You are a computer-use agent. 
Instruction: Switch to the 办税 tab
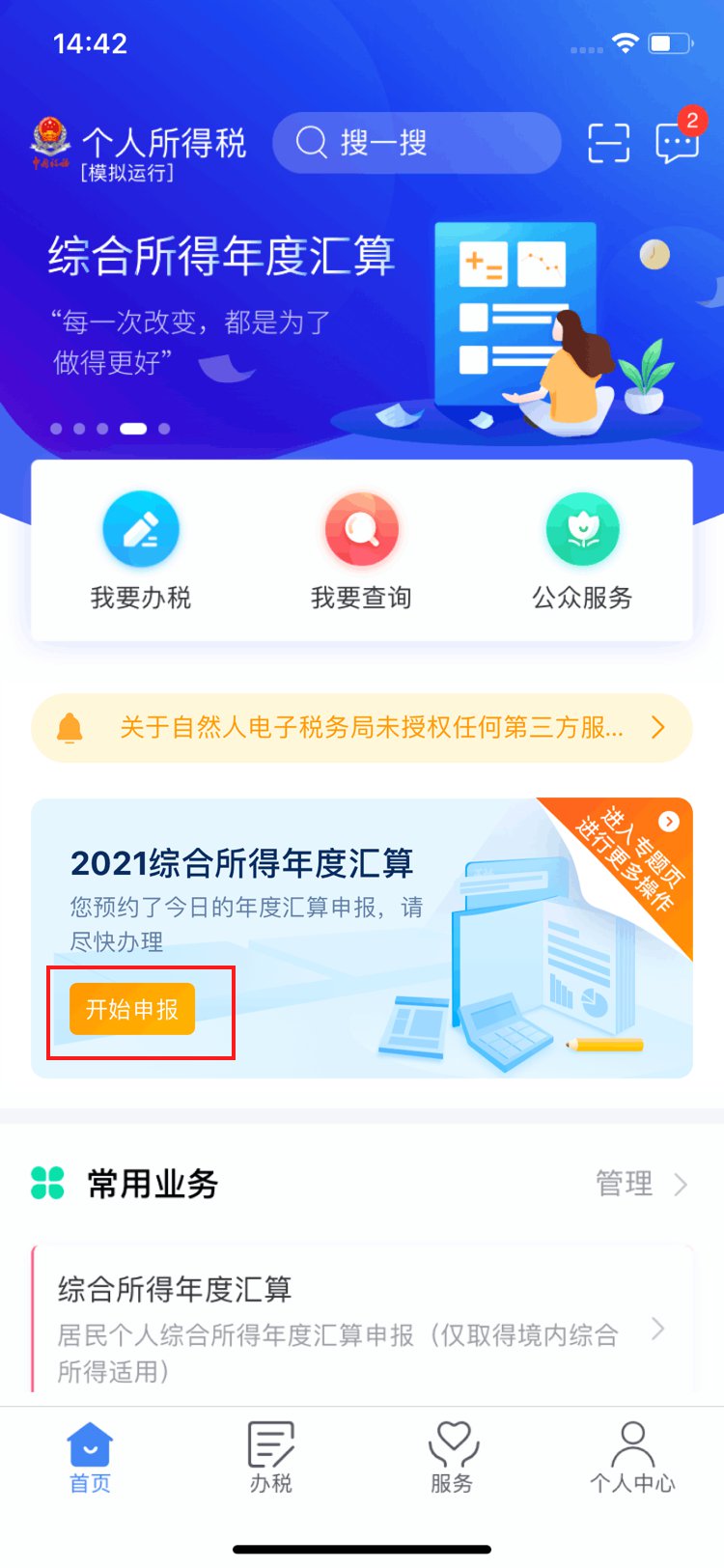click(x=270, y=1458)
